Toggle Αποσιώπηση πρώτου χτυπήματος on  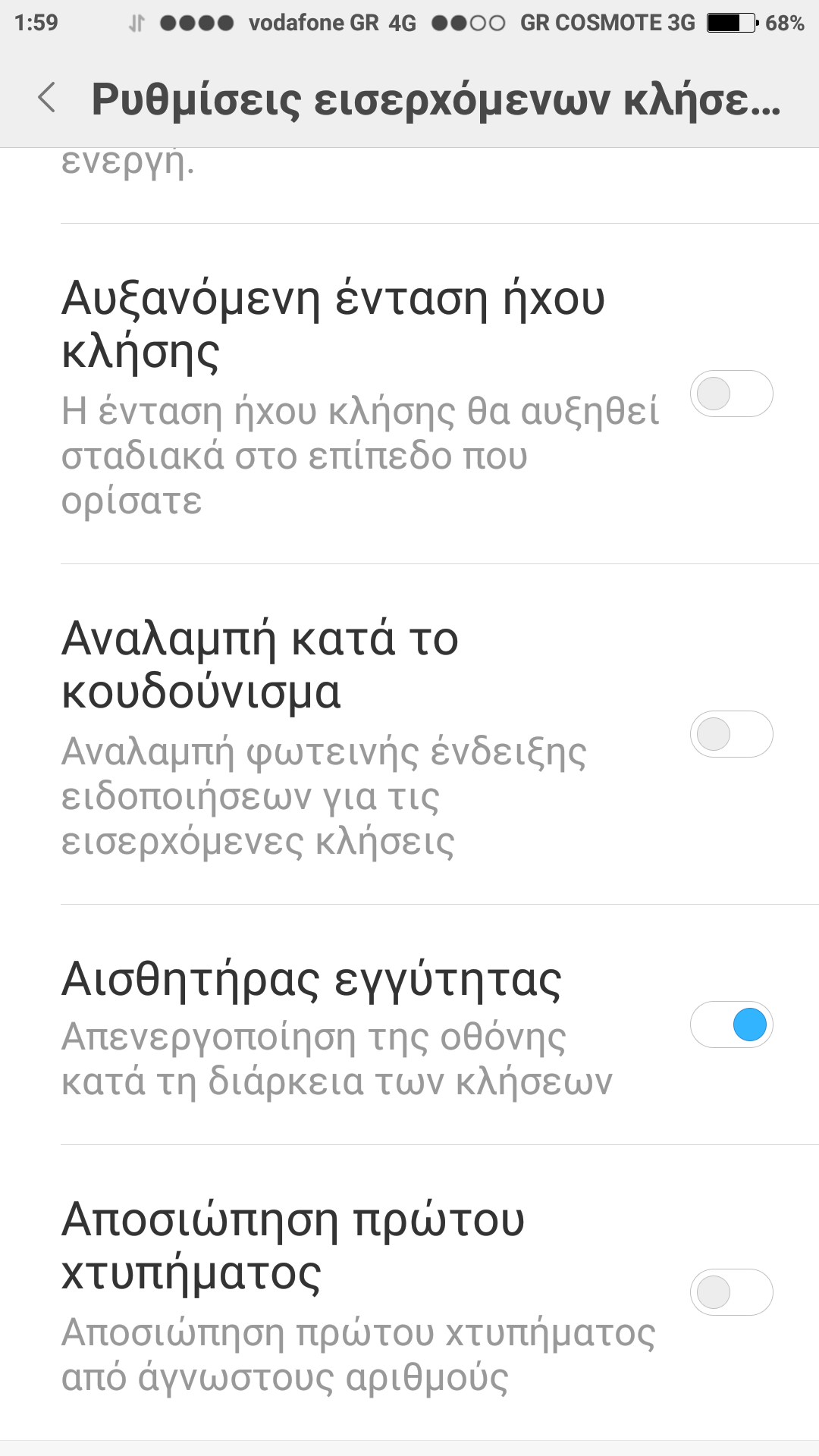[731, 1292]
